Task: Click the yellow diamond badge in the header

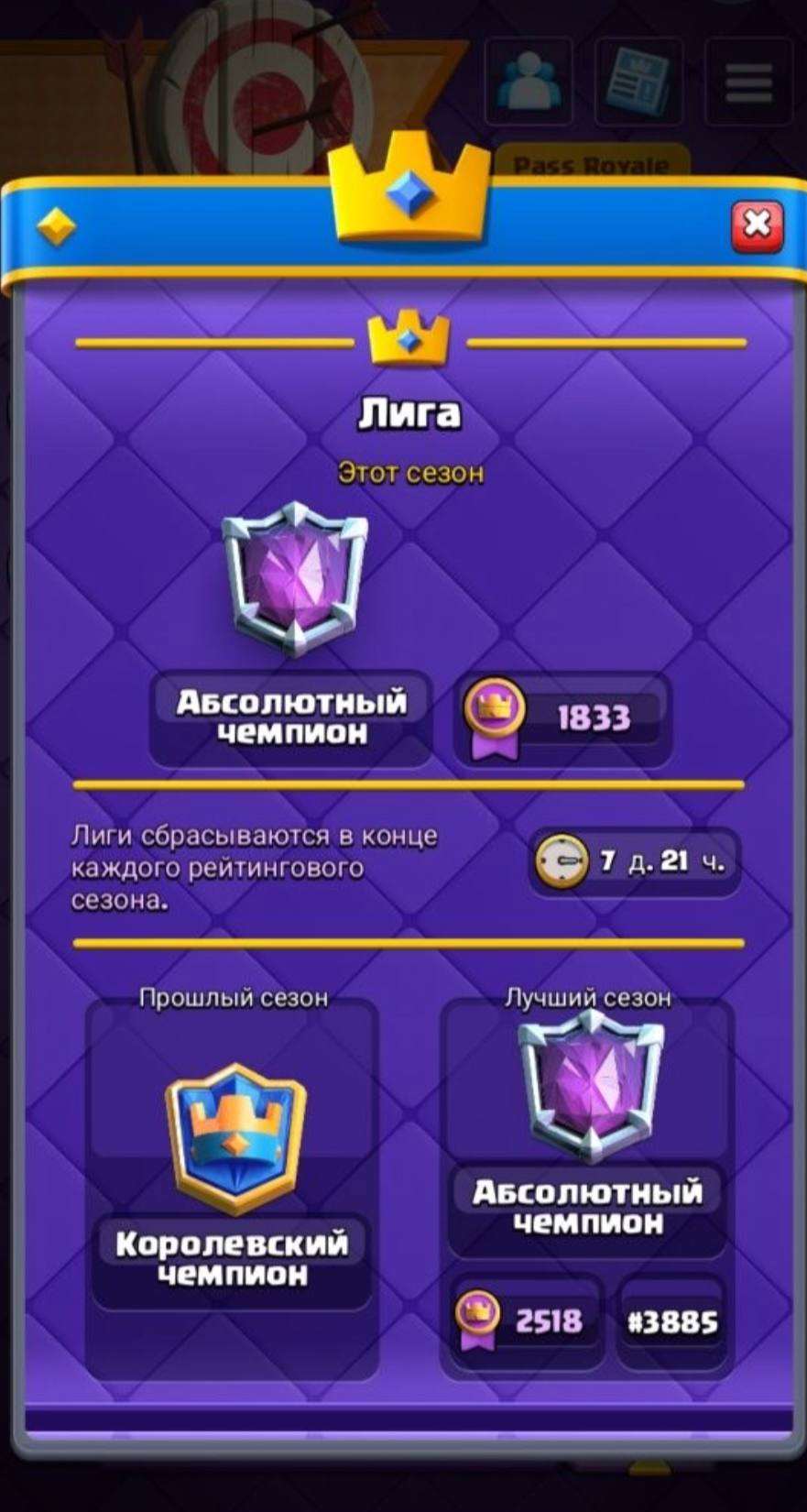Action: [x=57, y=225]
